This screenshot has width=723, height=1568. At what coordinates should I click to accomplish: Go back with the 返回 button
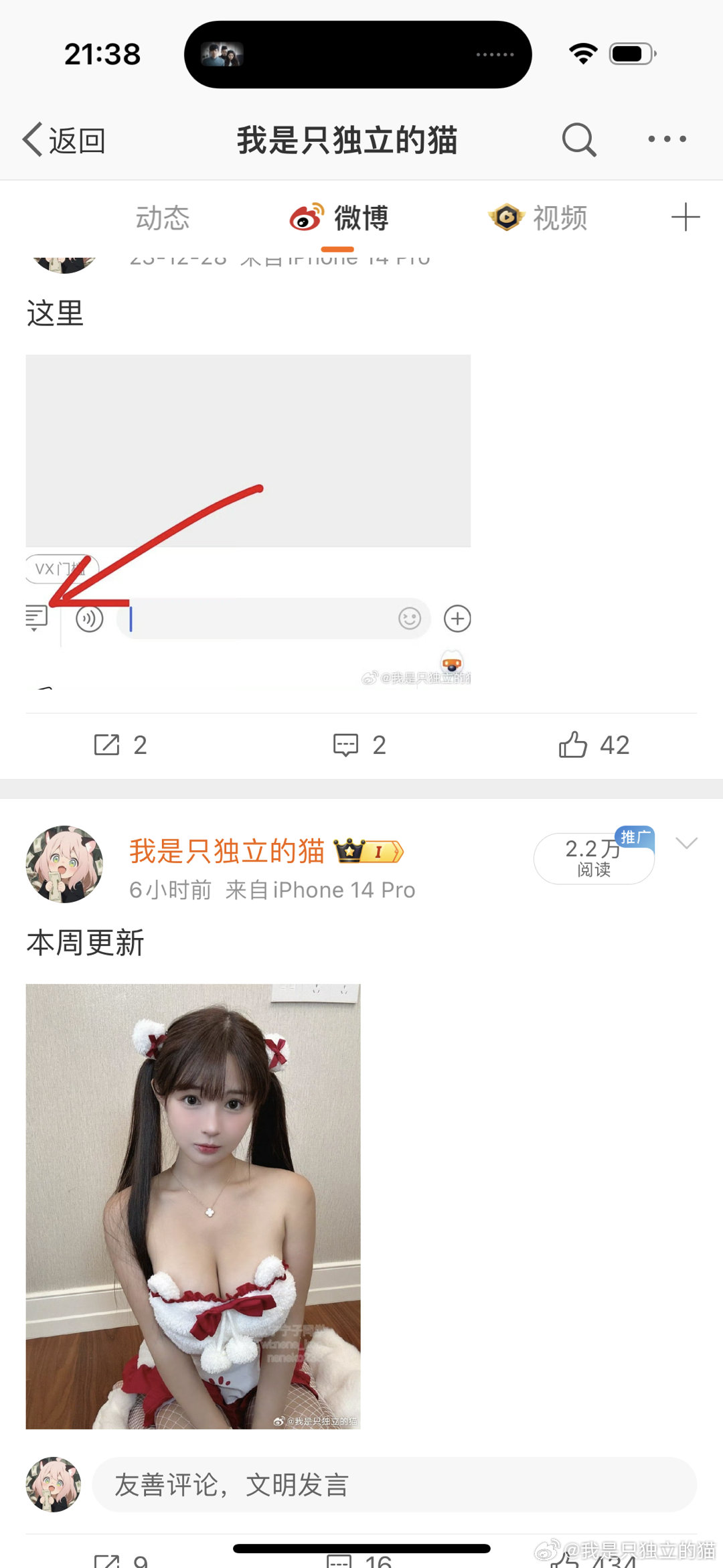coord(65,141)
